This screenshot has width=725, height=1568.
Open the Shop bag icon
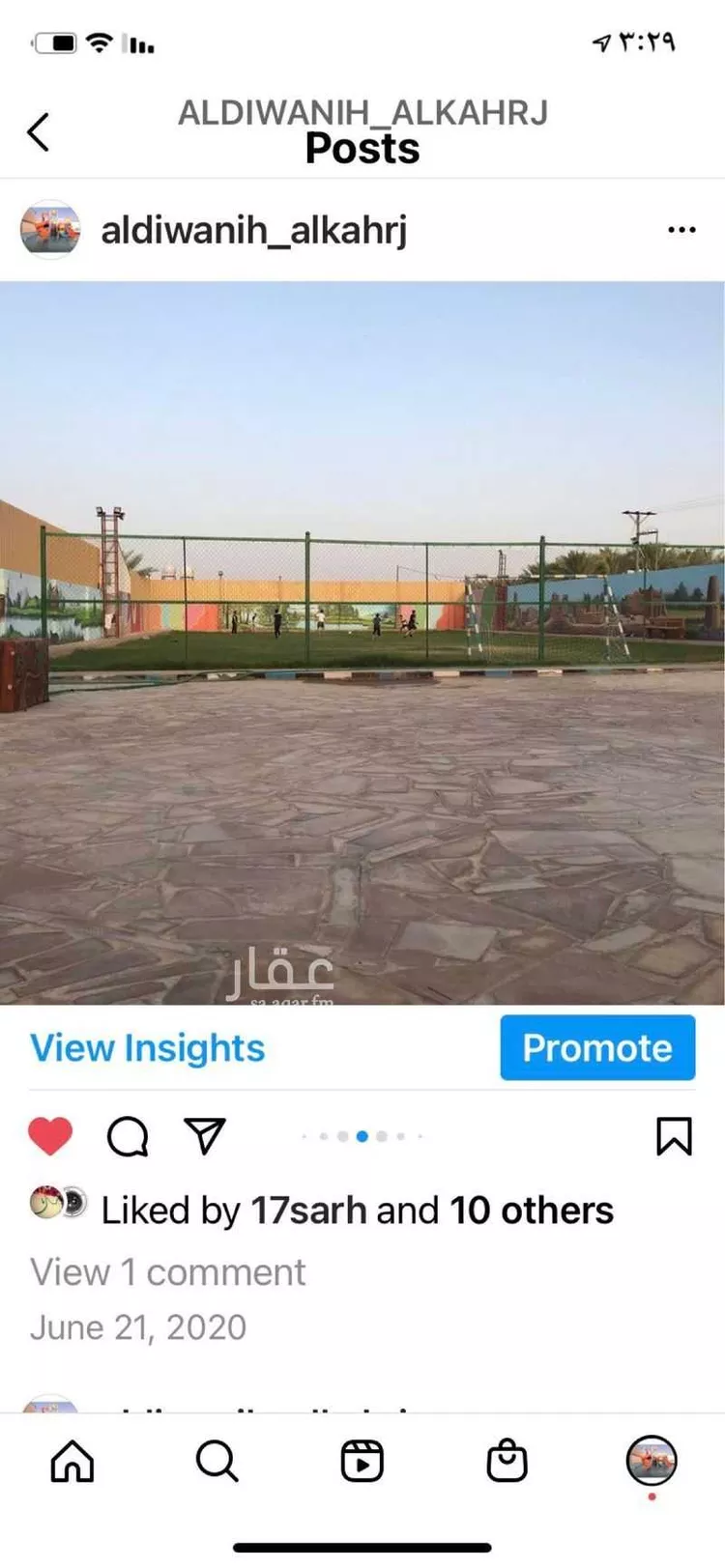pos(507,1462)
